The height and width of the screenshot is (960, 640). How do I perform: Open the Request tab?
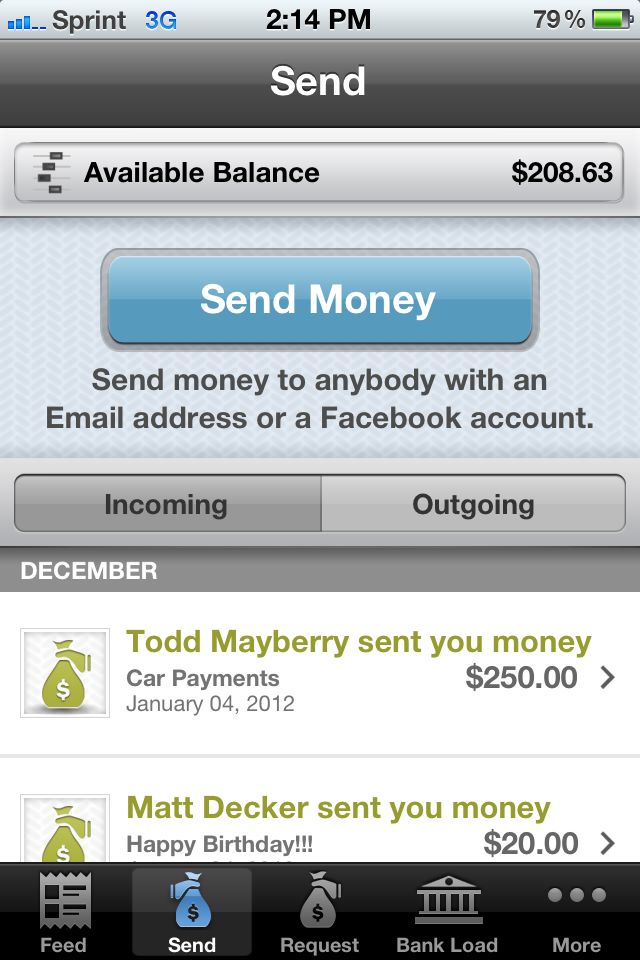coord(319,913)
